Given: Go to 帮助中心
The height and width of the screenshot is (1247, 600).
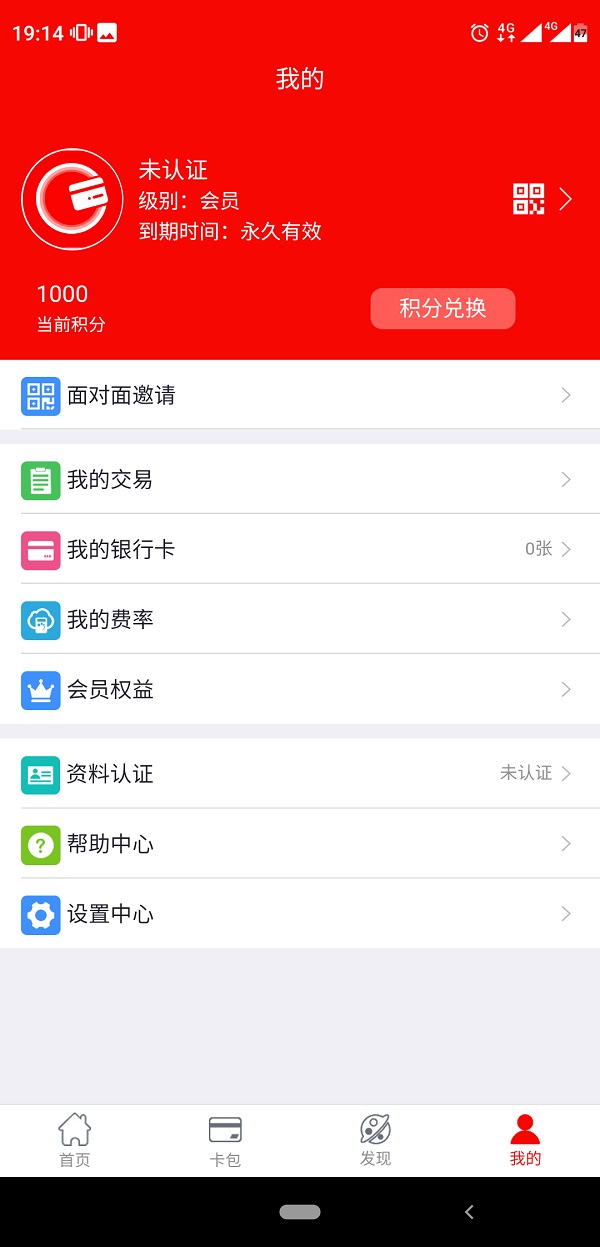Looking at the screenshot, I should click(300, 843).
